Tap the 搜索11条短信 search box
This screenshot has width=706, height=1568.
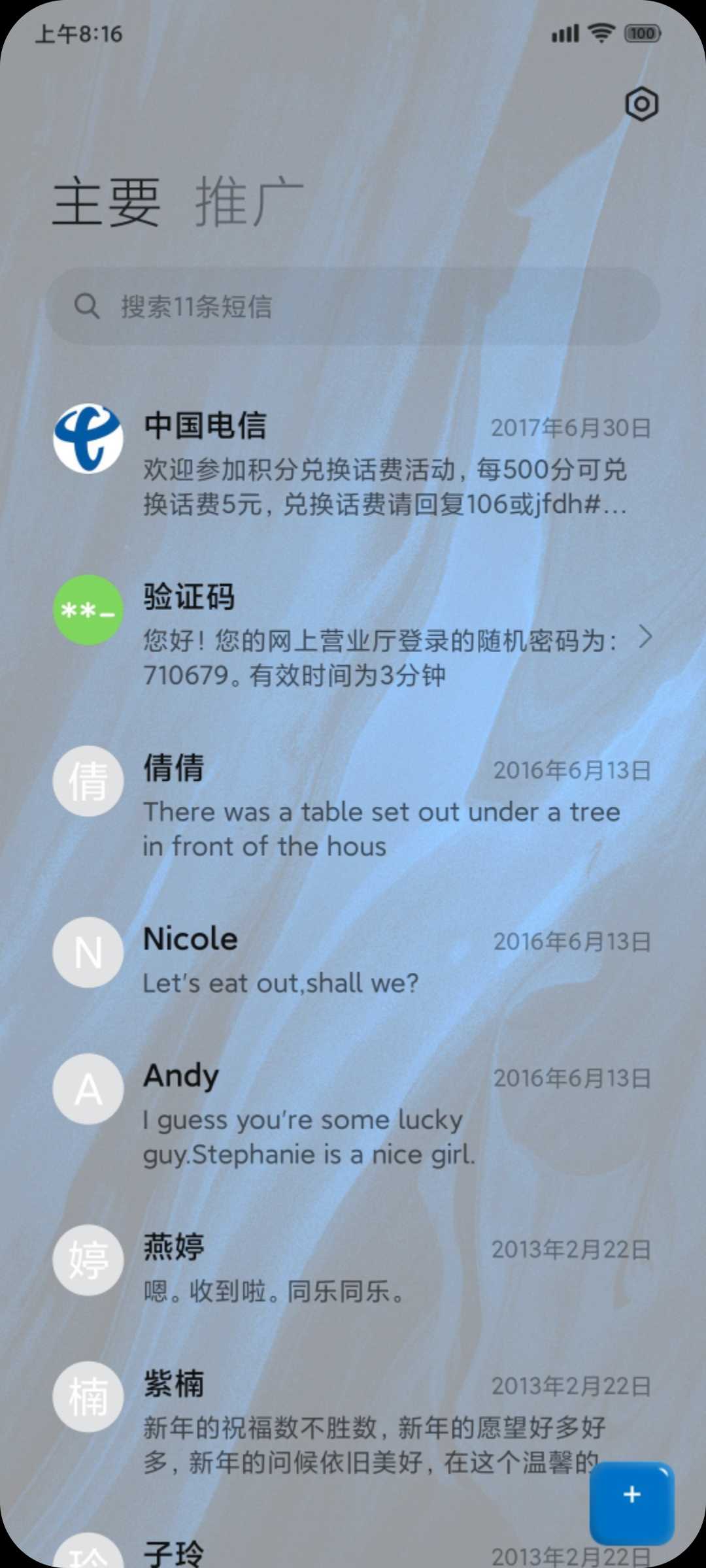coord(353,306)
